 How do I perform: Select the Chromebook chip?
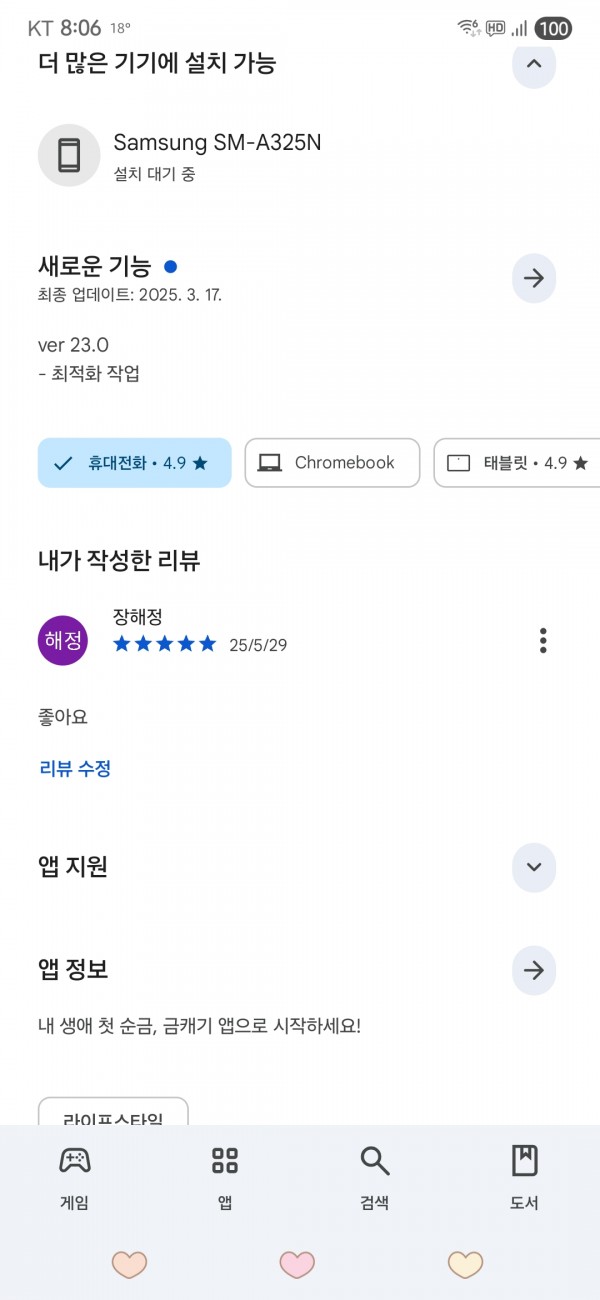(x=332, y=463)
